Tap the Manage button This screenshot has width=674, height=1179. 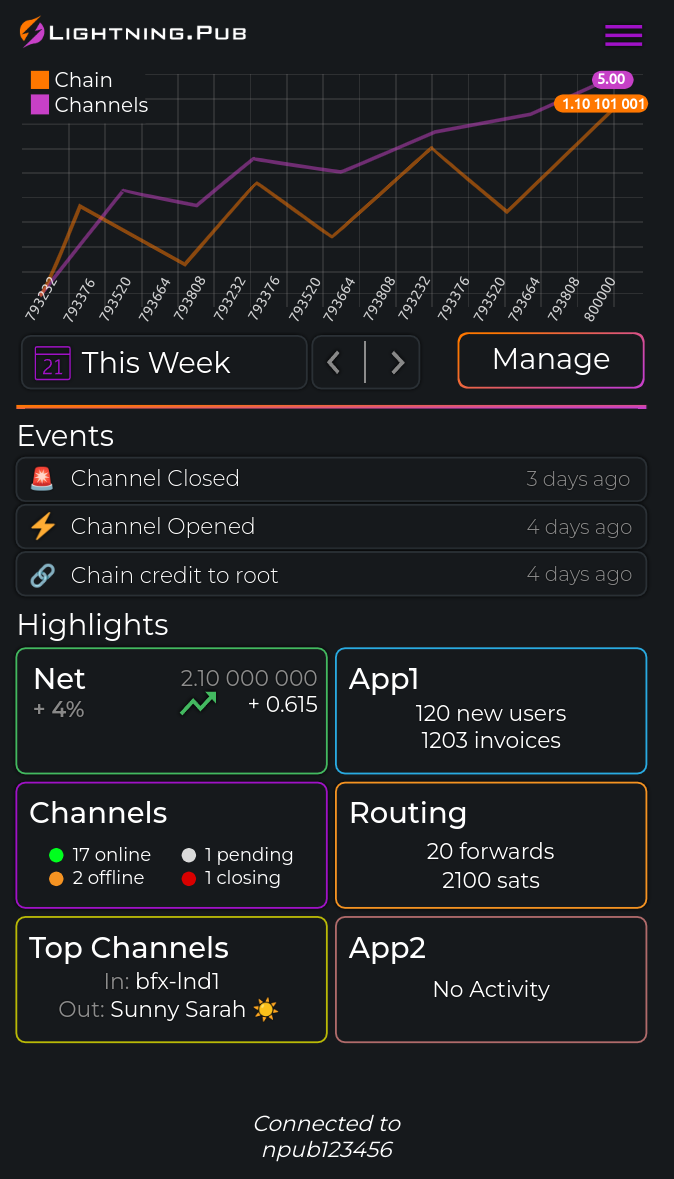coord(551,360)
